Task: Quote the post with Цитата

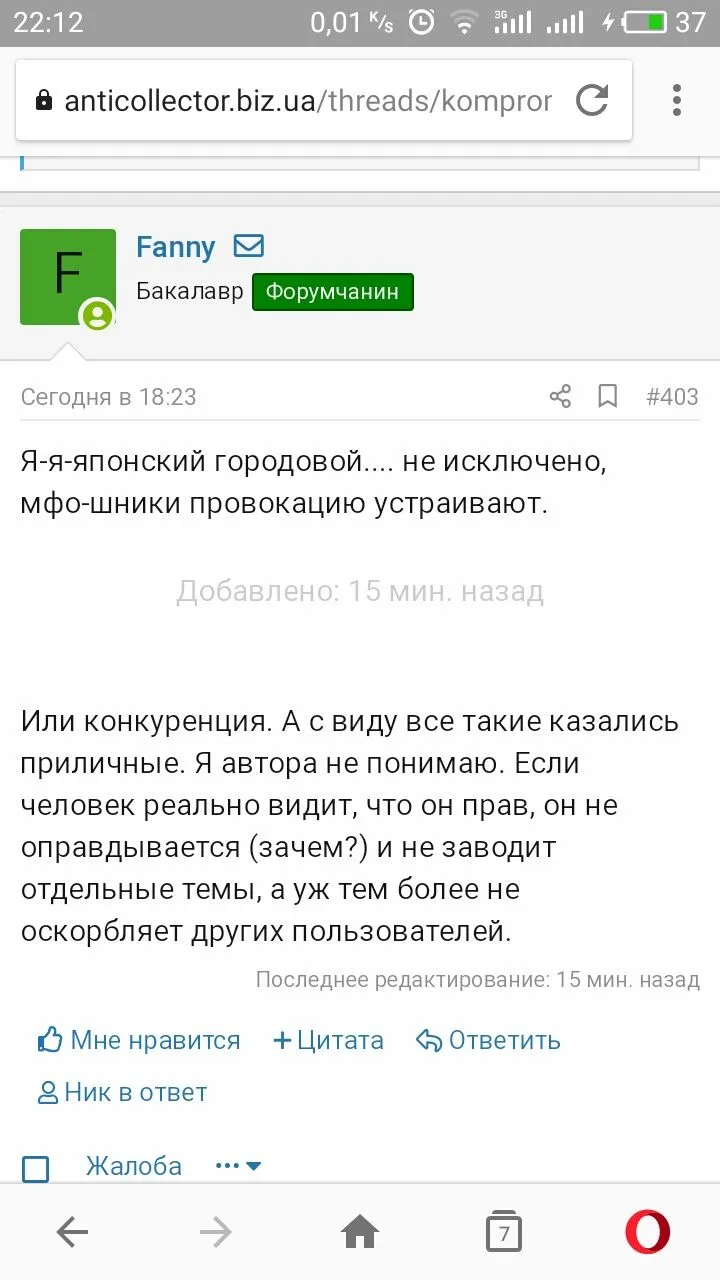Action: tap(328, 1040)
